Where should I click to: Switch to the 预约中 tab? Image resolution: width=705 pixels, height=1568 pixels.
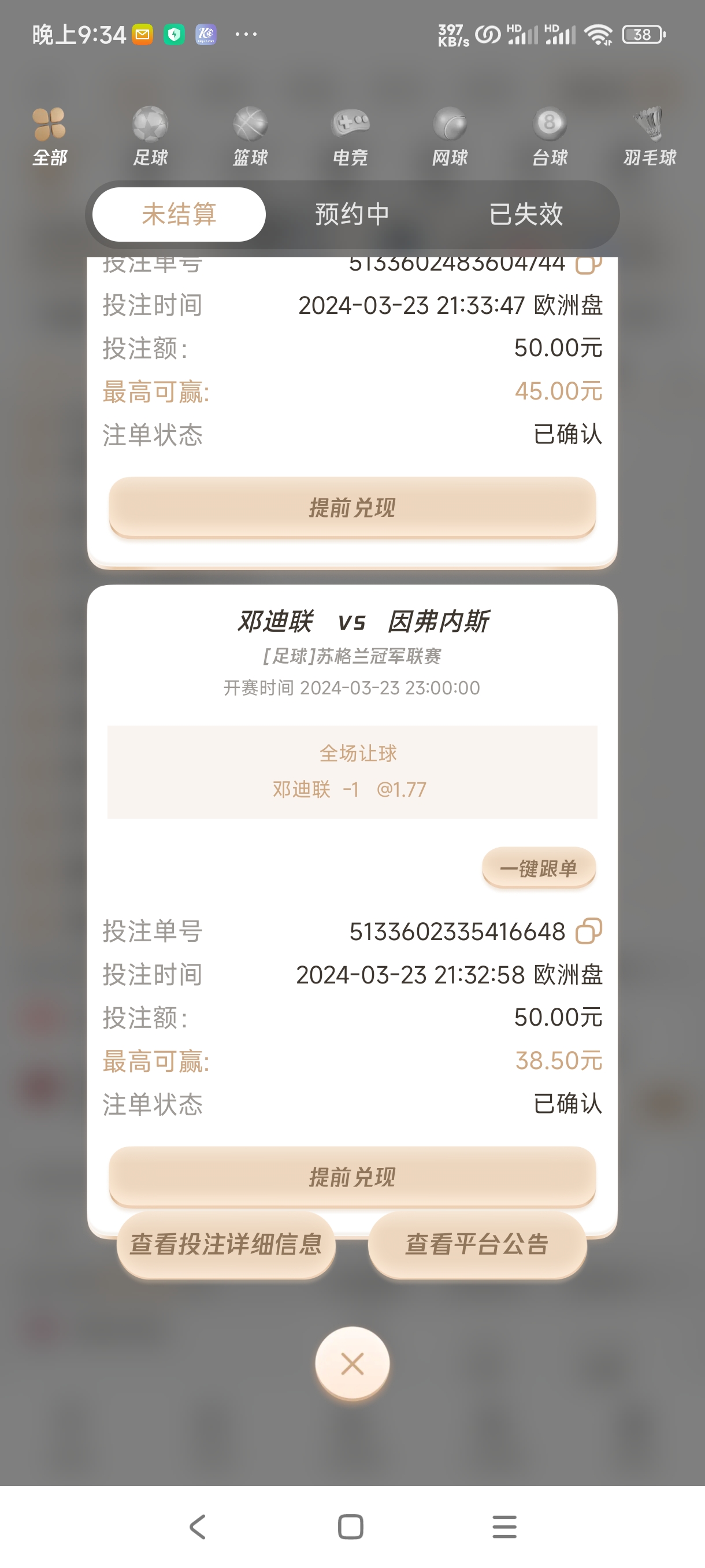(x=352, y=215)
